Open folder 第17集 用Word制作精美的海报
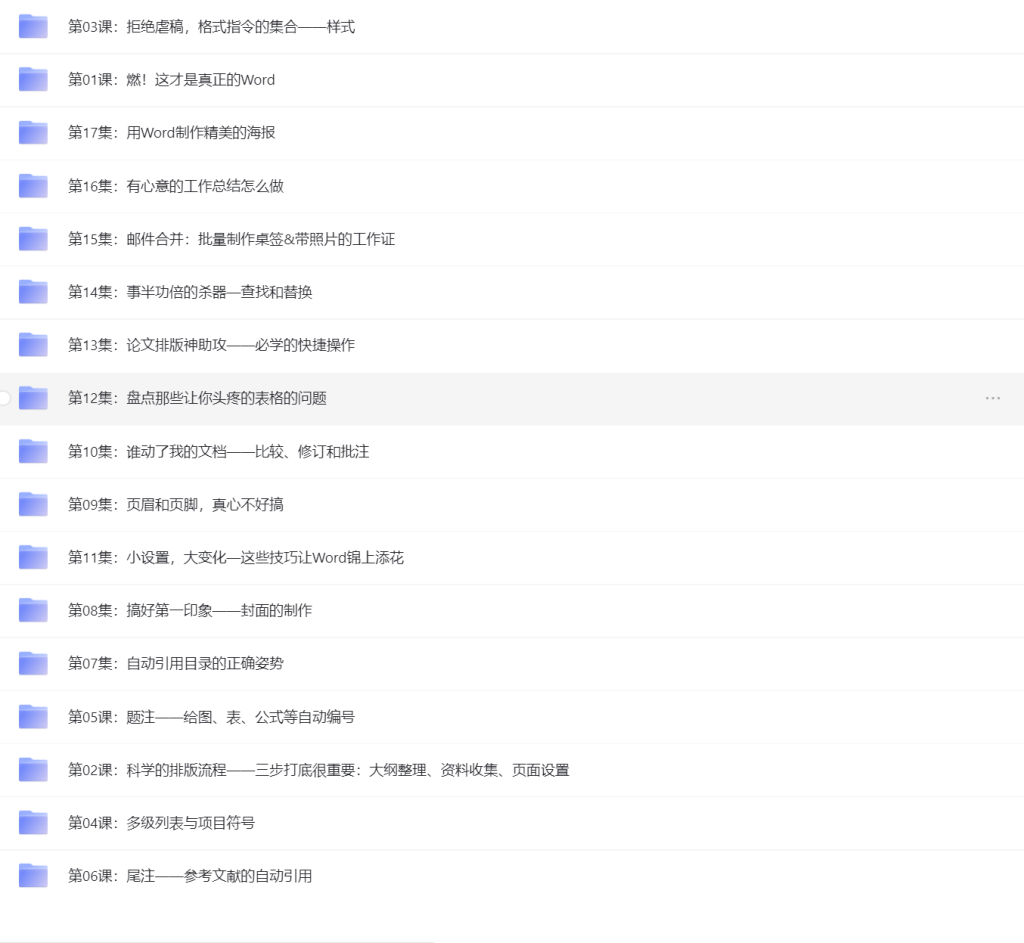Image resolution: width=1024 pixels, height=943 pixels. click(170, 133)
